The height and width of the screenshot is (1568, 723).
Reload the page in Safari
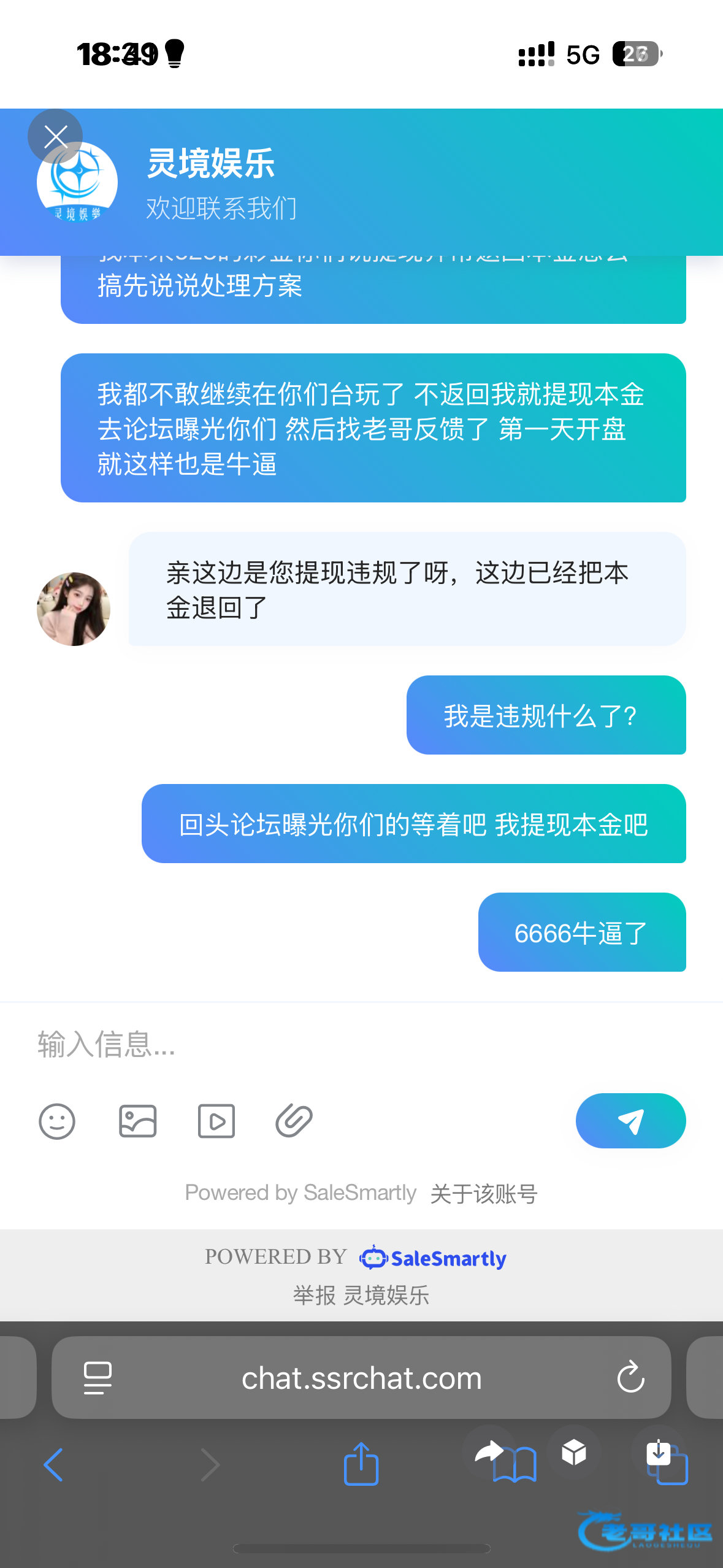630,1378
